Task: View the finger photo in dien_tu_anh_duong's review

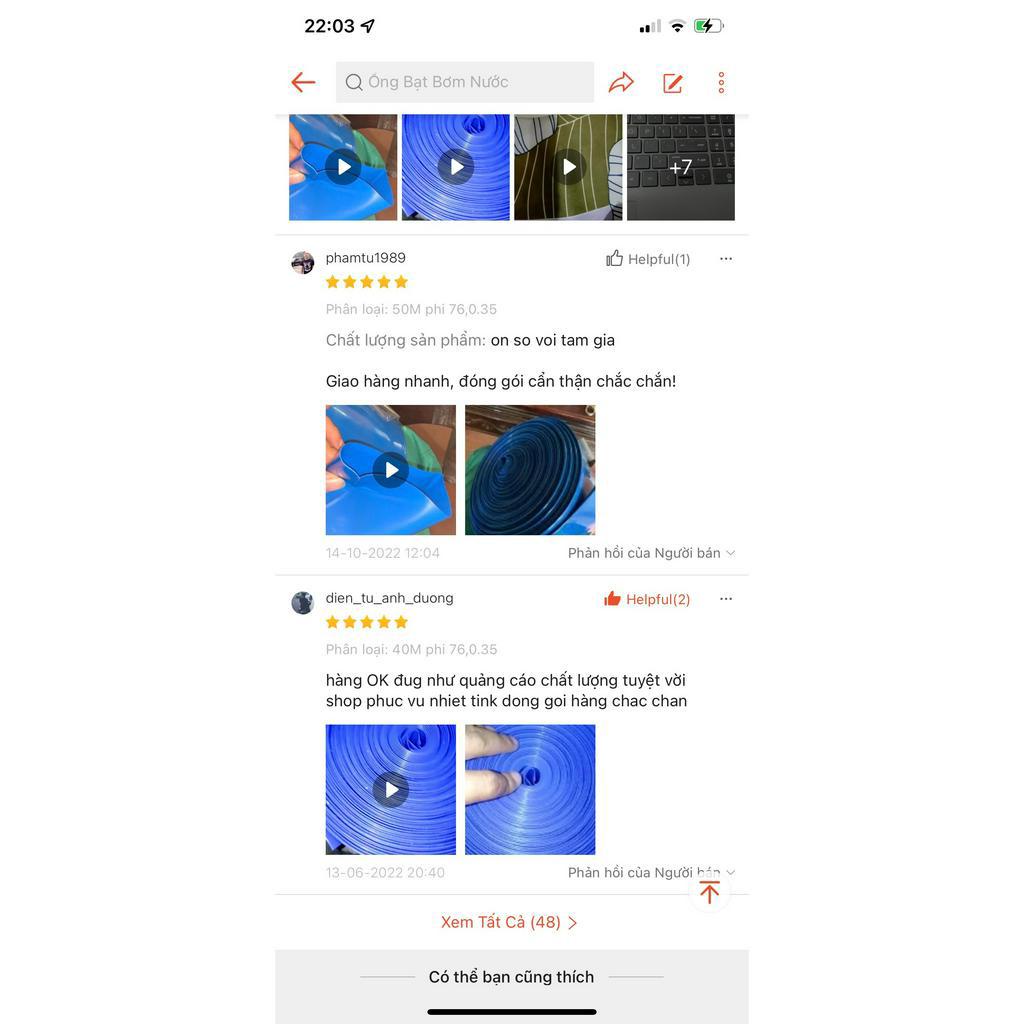Action: click(x=530, y=790)
